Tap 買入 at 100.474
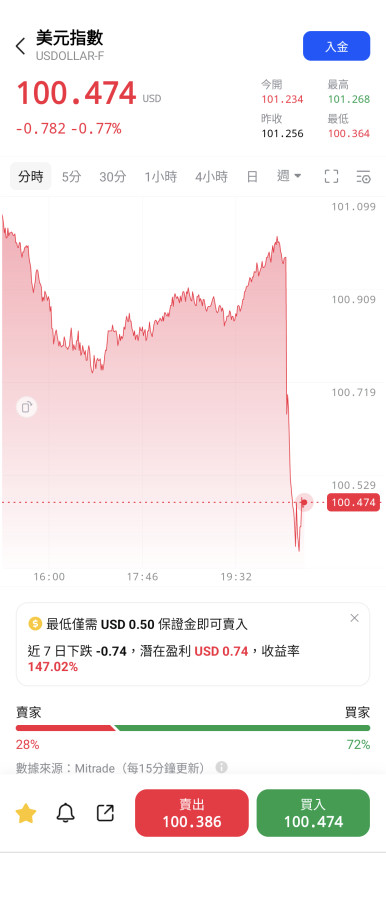This screenshot has width=386, height=900. click(x=313, y=813)
